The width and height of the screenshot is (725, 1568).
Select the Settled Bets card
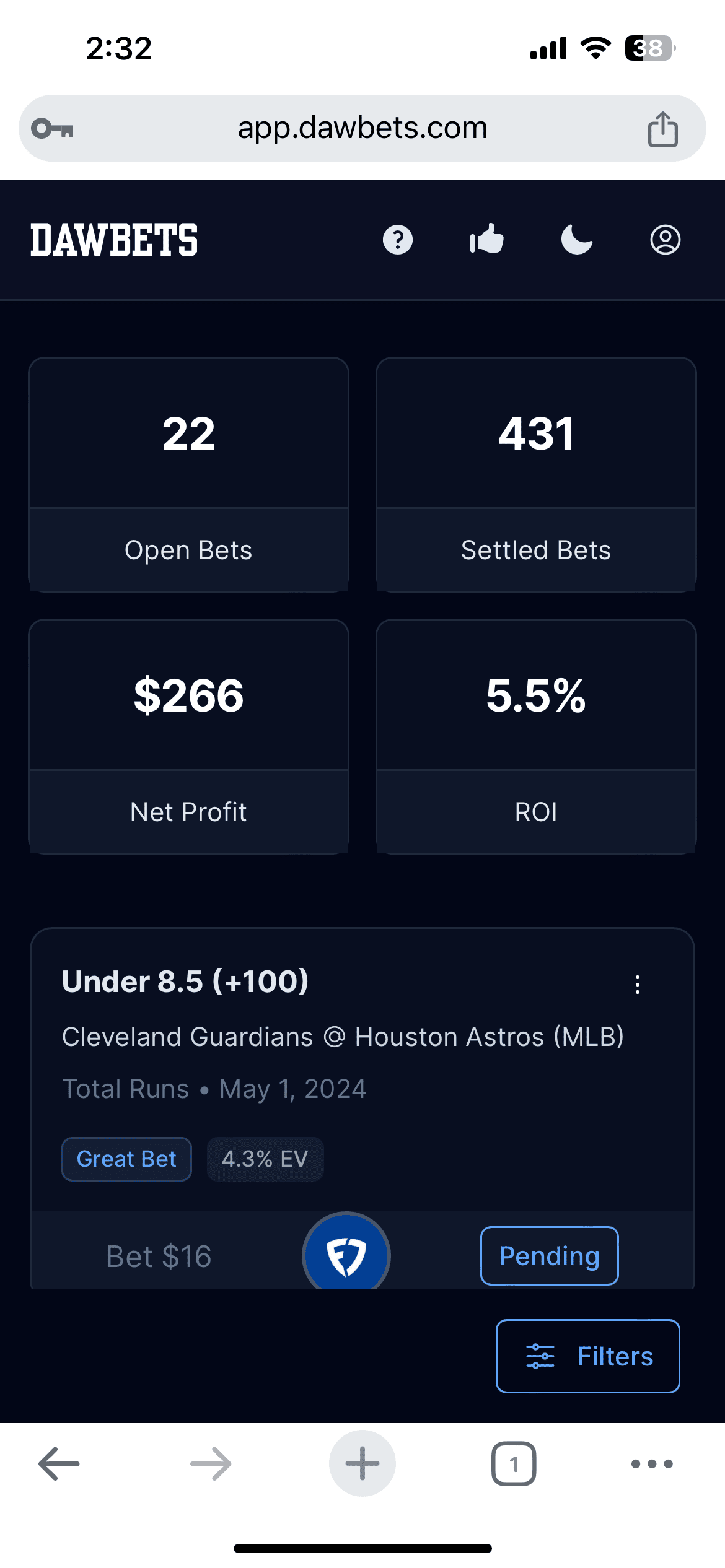click(x=536, y=474)
